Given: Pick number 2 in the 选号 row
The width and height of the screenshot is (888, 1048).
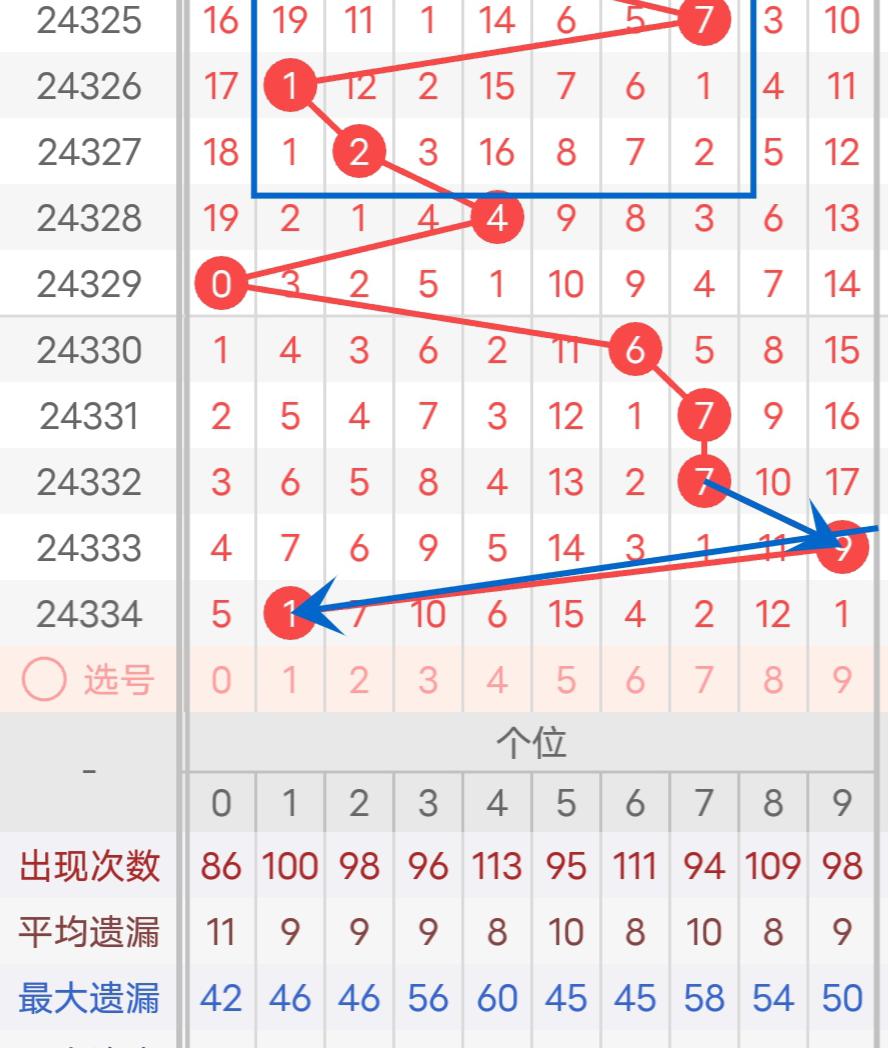Looking at the screenshot, I should pyautogui.click(x=359, y=680).
